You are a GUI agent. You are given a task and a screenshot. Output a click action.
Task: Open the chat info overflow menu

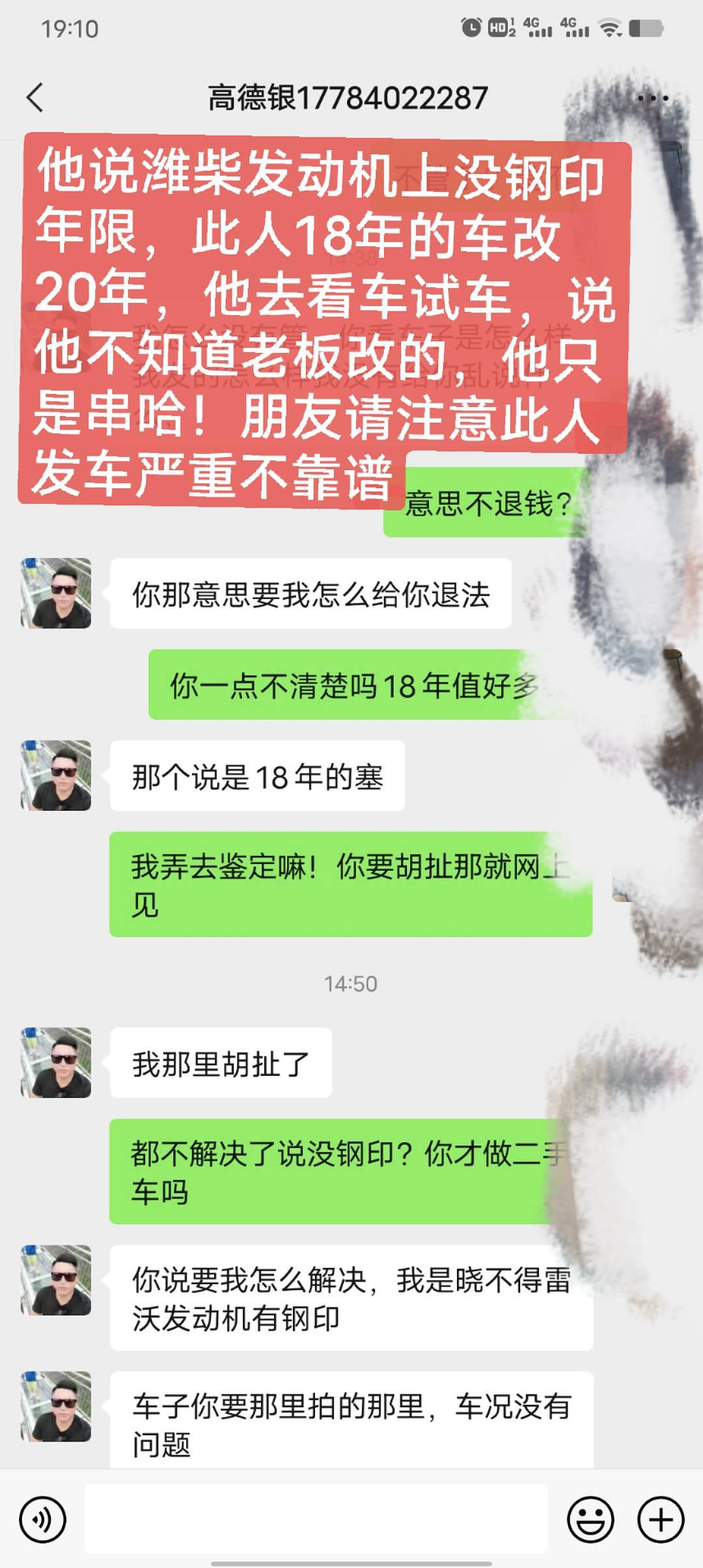pos(653,98)
